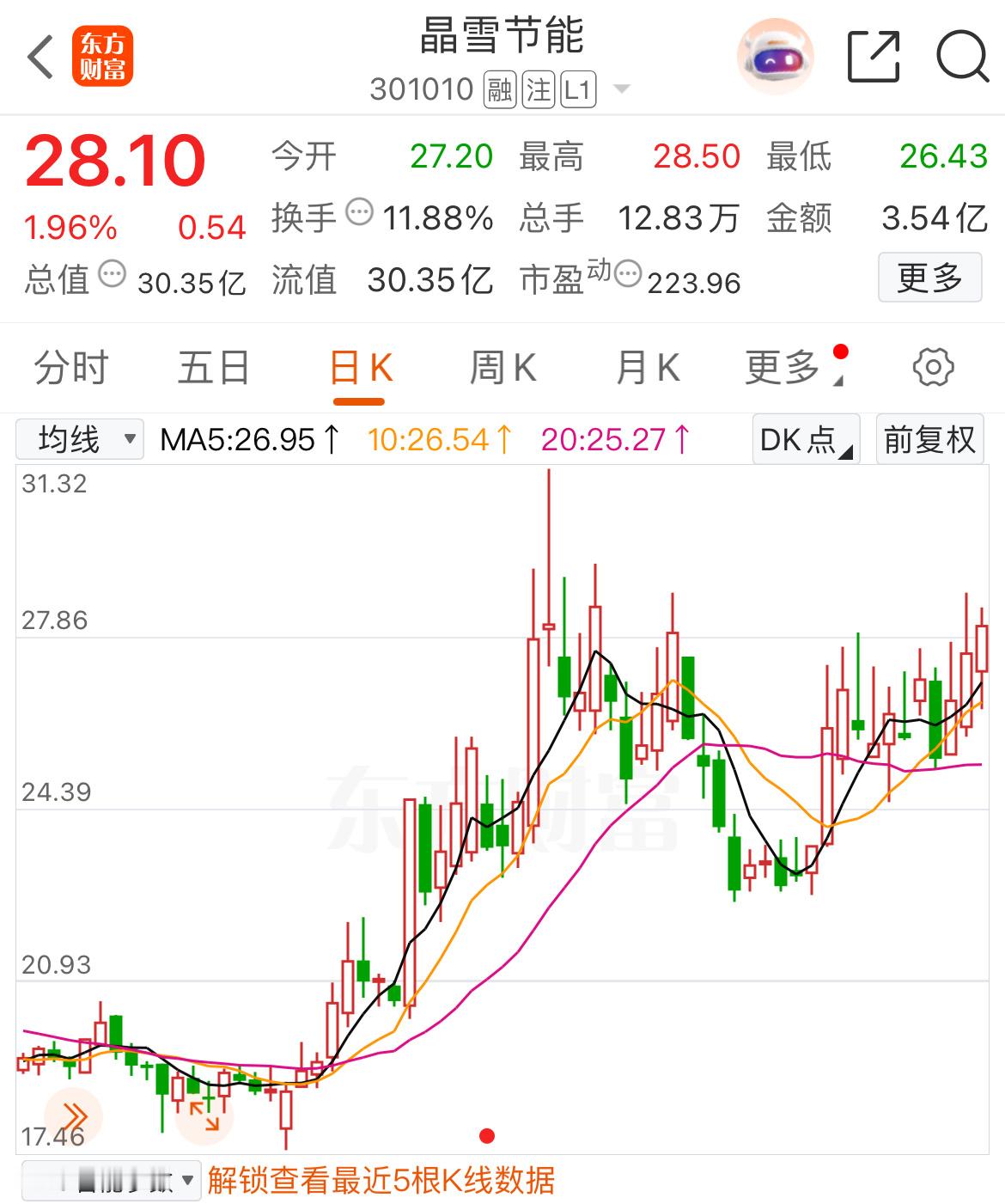
Task: Tap the share/export icon
Action: click(x=872, y=55)
